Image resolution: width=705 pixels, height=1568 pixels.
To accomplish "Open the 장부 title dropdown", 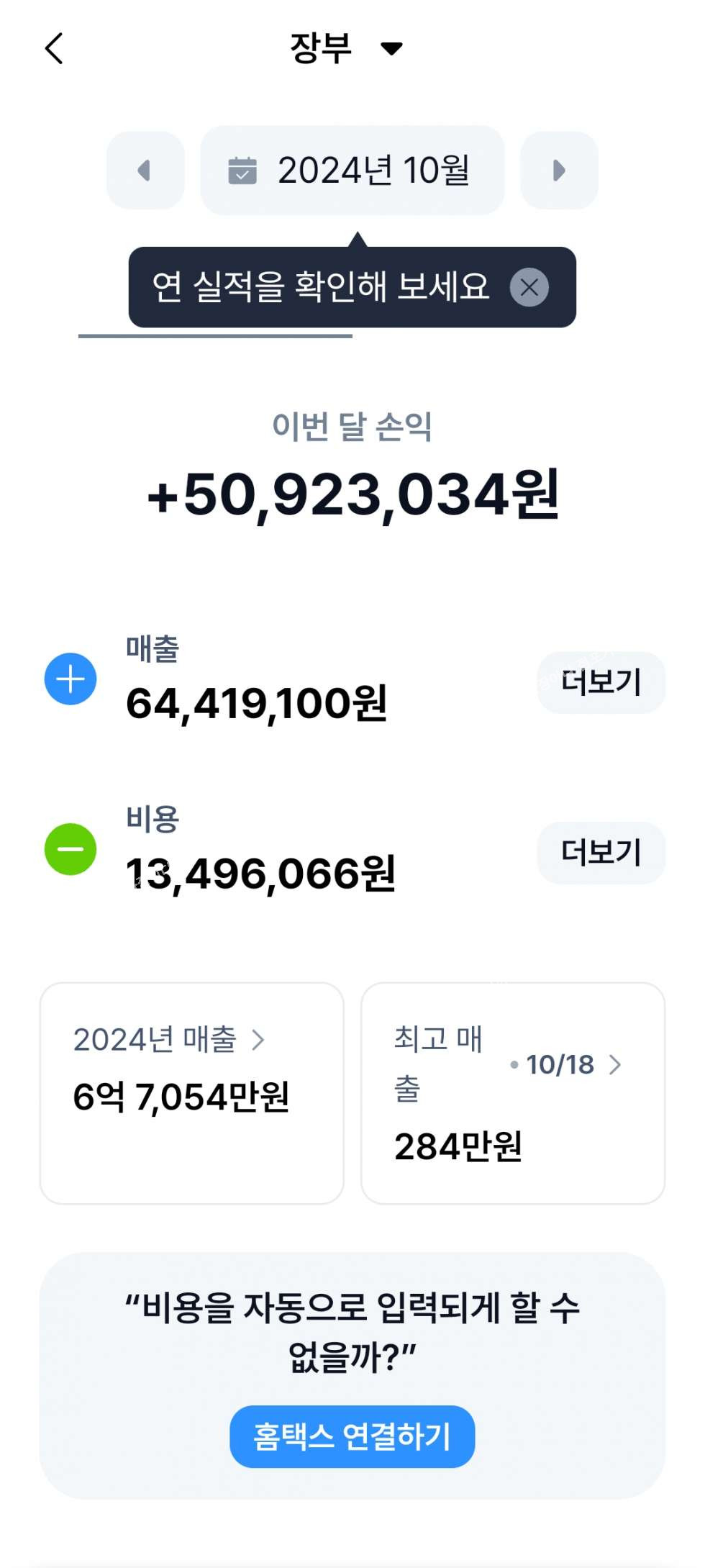I will [x=347, y=48].
